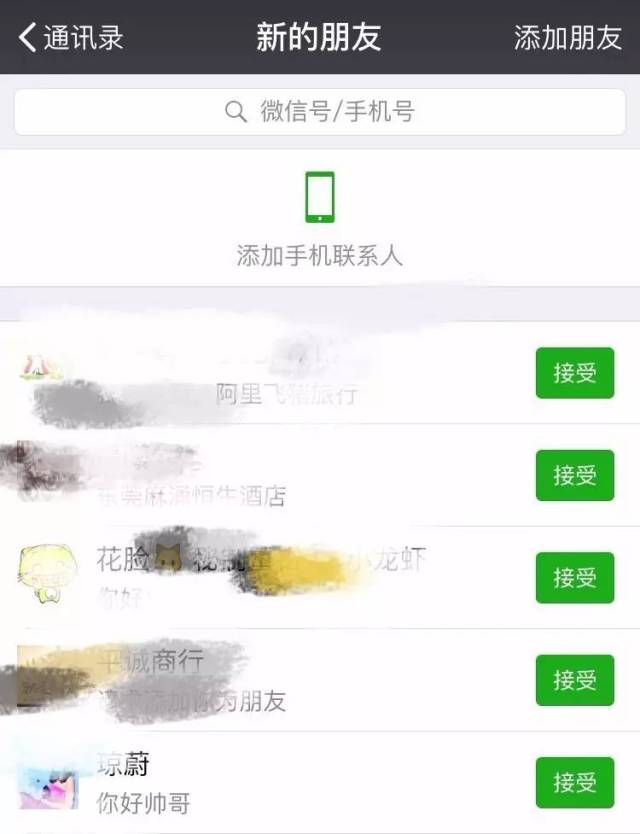Accept the request from 平诚商行
The image size is (640, 834).
point(574,680)
